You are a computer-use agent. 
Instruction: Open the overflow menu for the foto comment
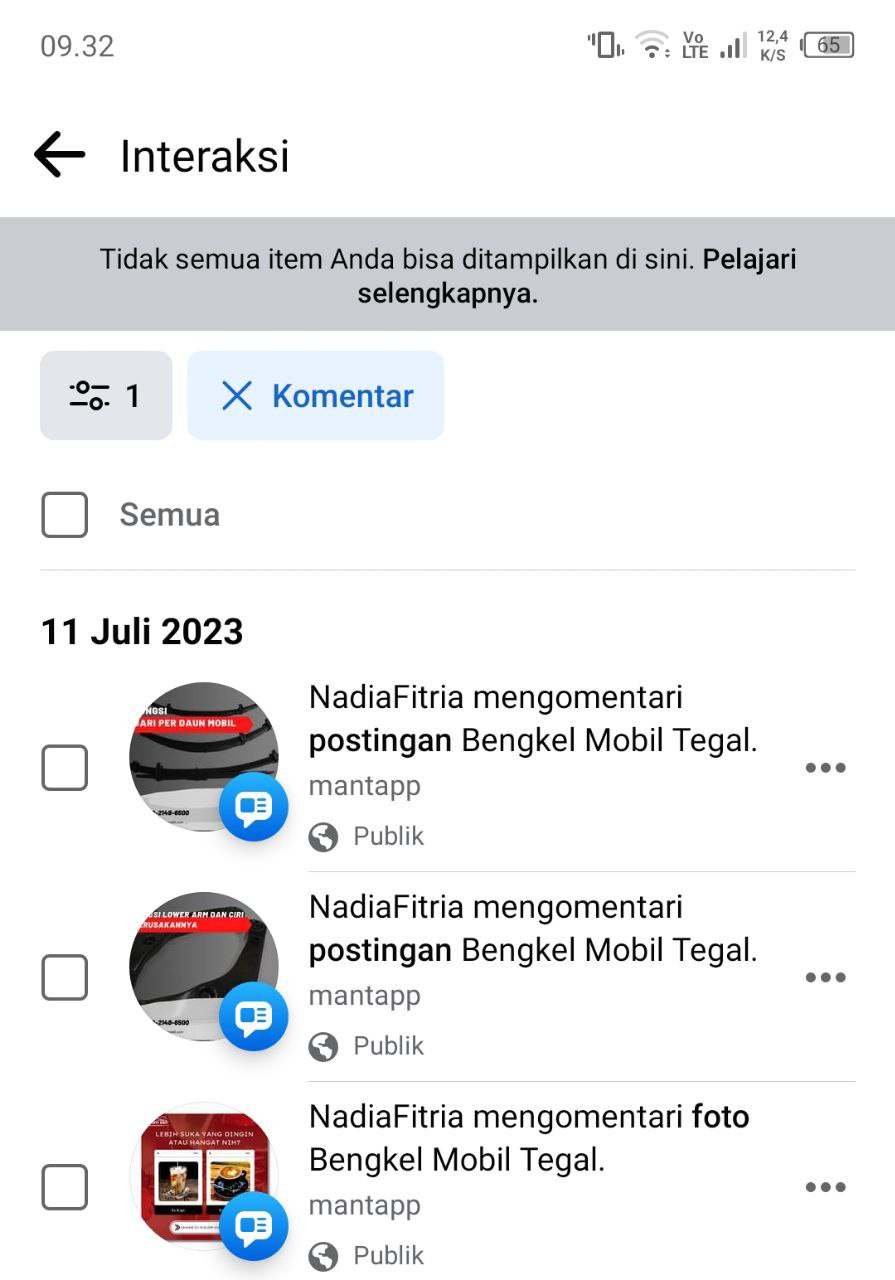click(x=825, y=1188)
